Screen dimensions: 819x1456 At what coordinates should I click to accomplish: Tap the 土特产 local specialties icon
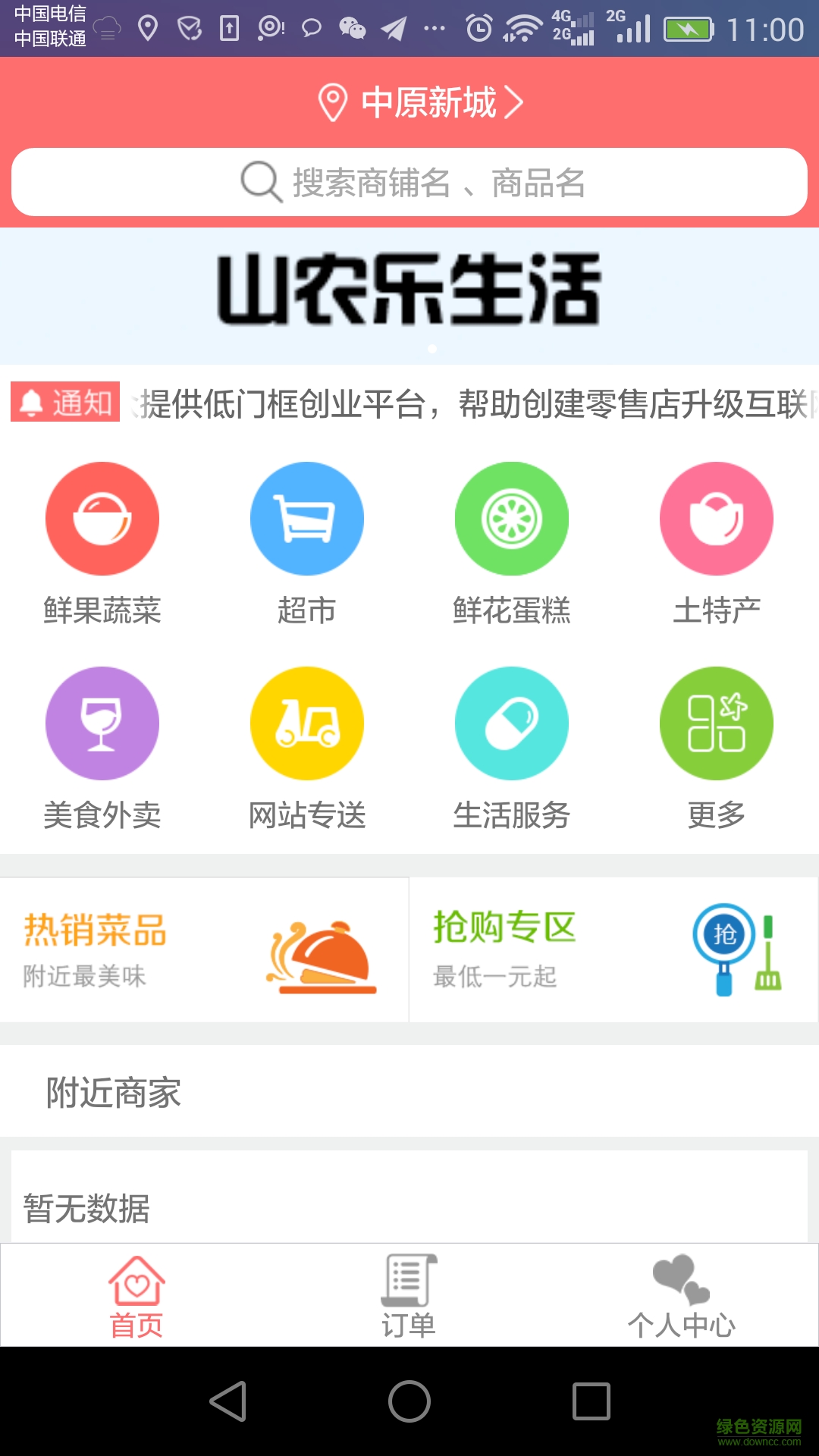click(x=716, y=518)
